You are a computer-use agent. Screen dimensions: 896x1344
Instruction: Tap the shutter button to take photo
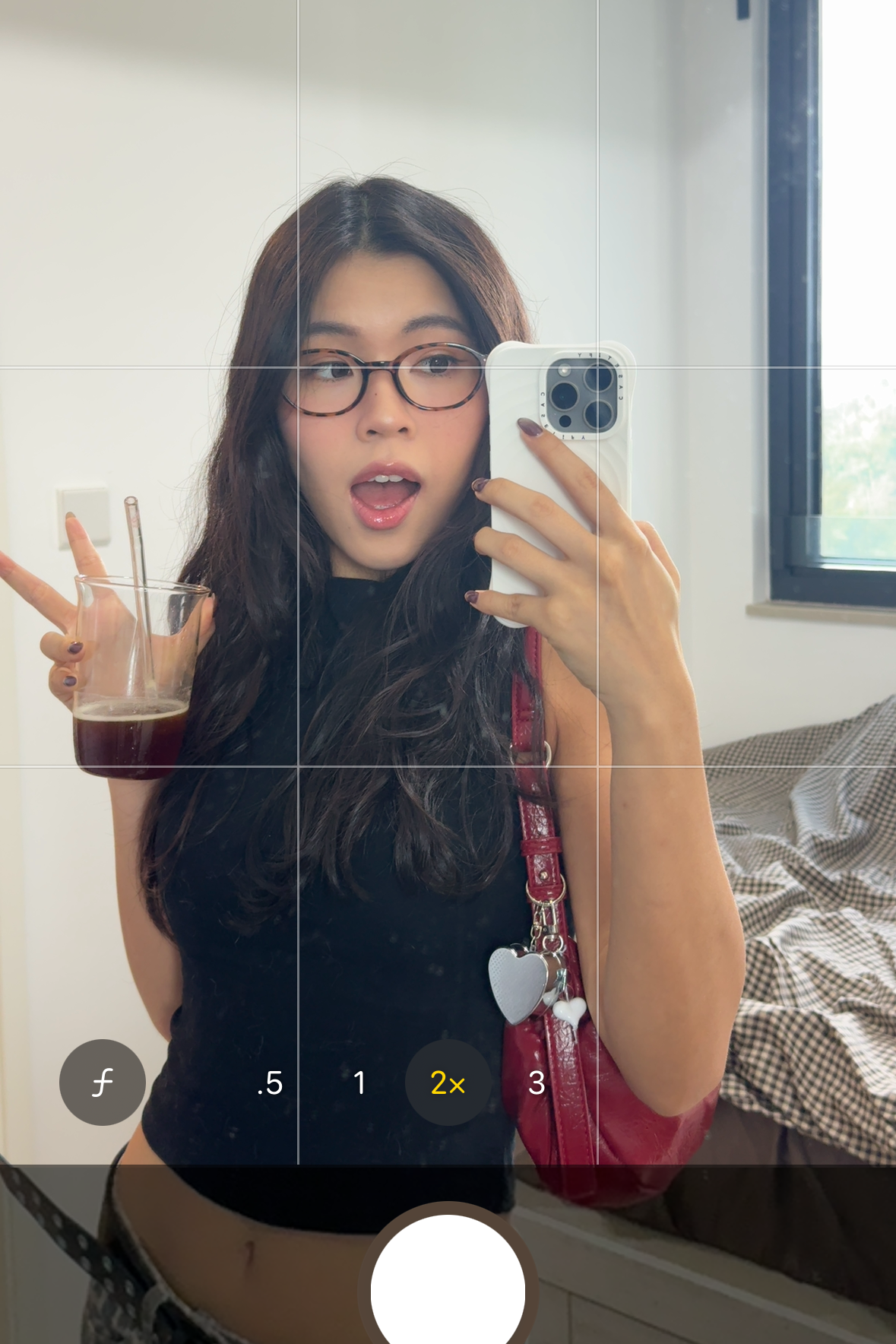click(448, 1286)
